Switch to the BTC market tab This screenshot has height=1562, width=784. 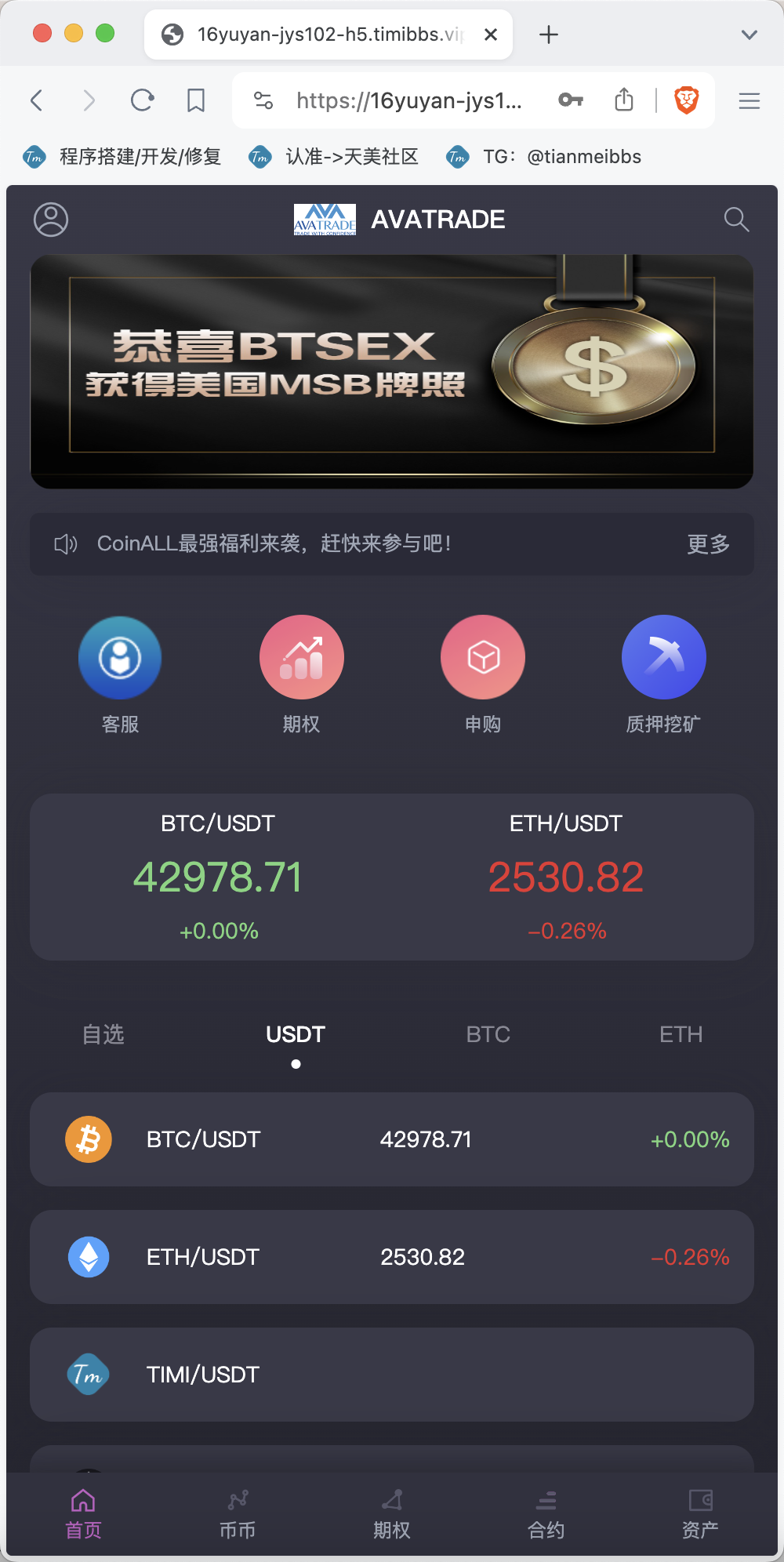[488, 1035]
